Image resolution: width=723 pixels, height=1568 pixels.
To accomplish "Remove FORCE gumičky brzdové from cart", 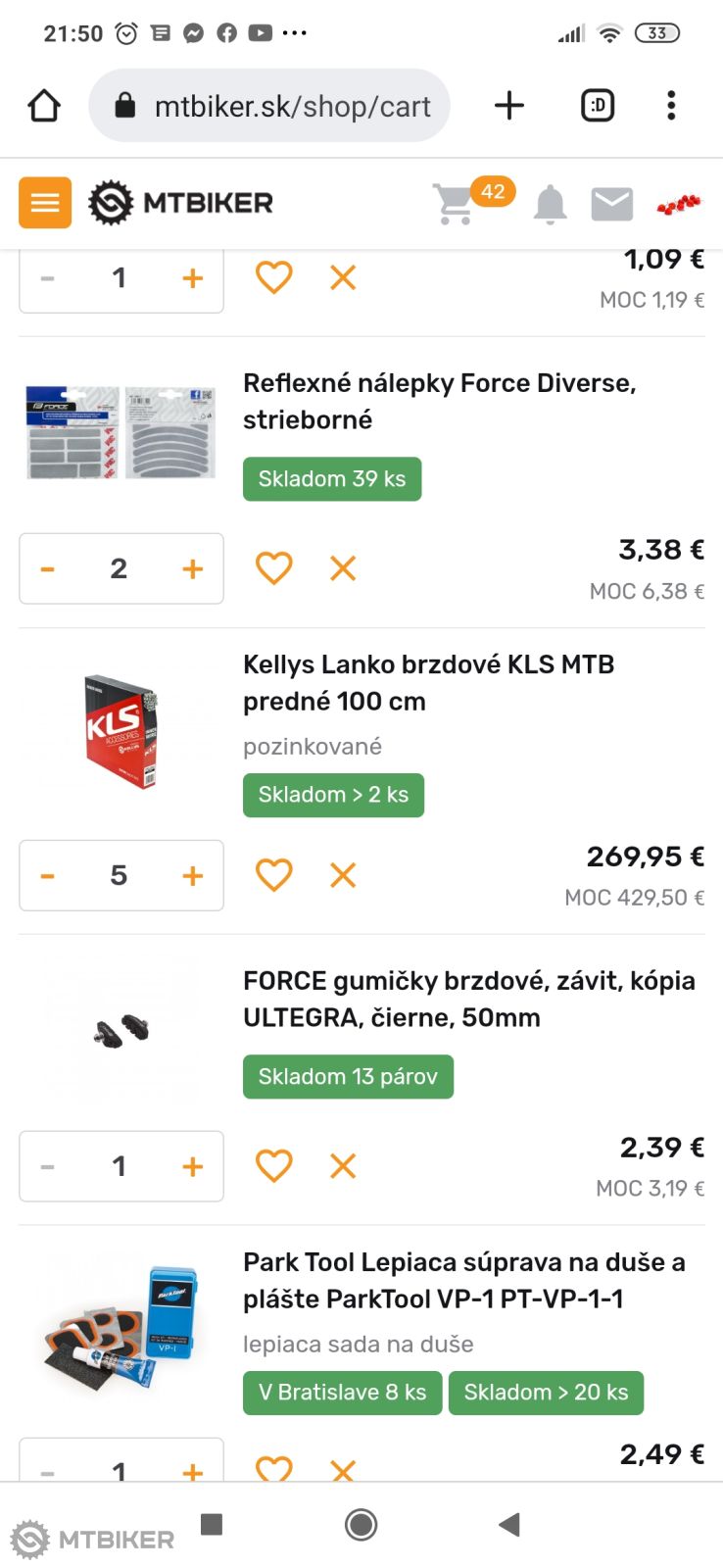I will [343, 1166].
